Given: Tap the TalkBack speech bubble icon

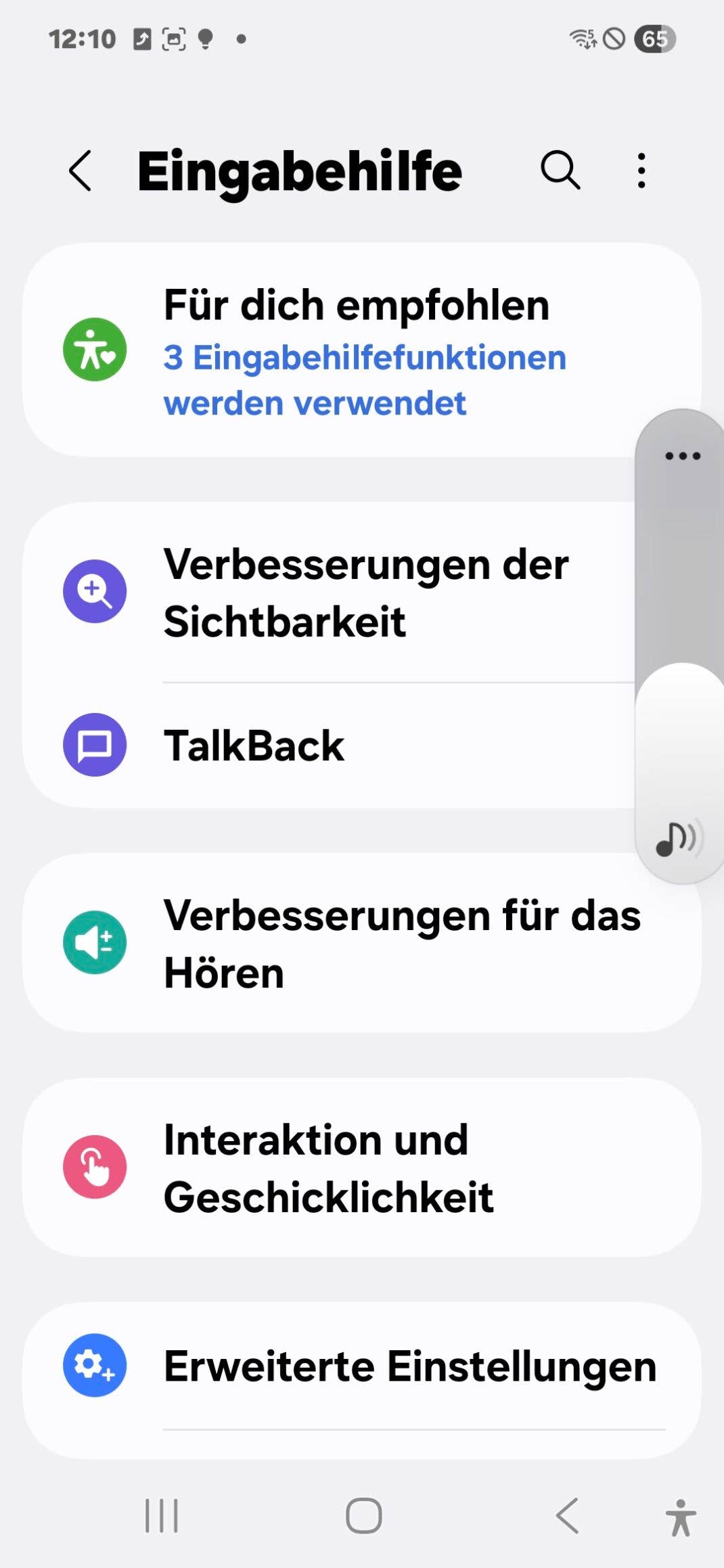Looking at the screenshot, I should point(94,745).
